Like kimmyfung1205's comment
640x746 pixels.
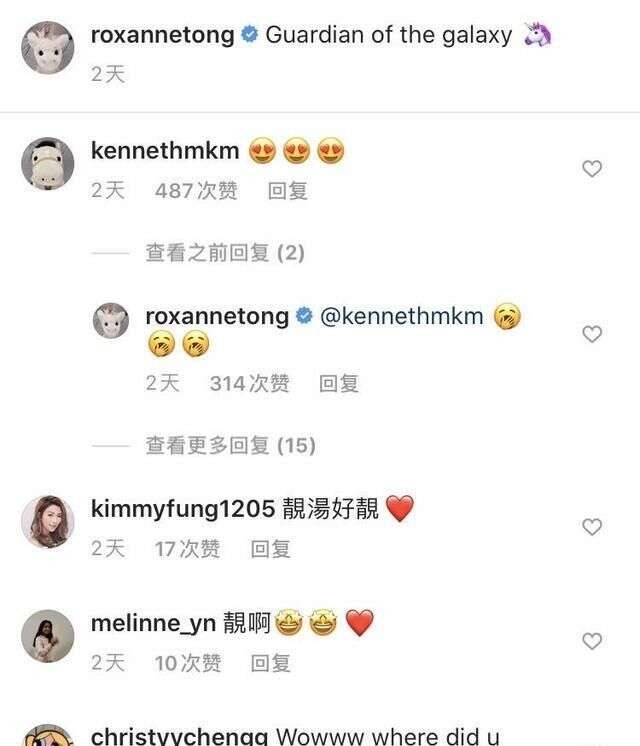592,527
